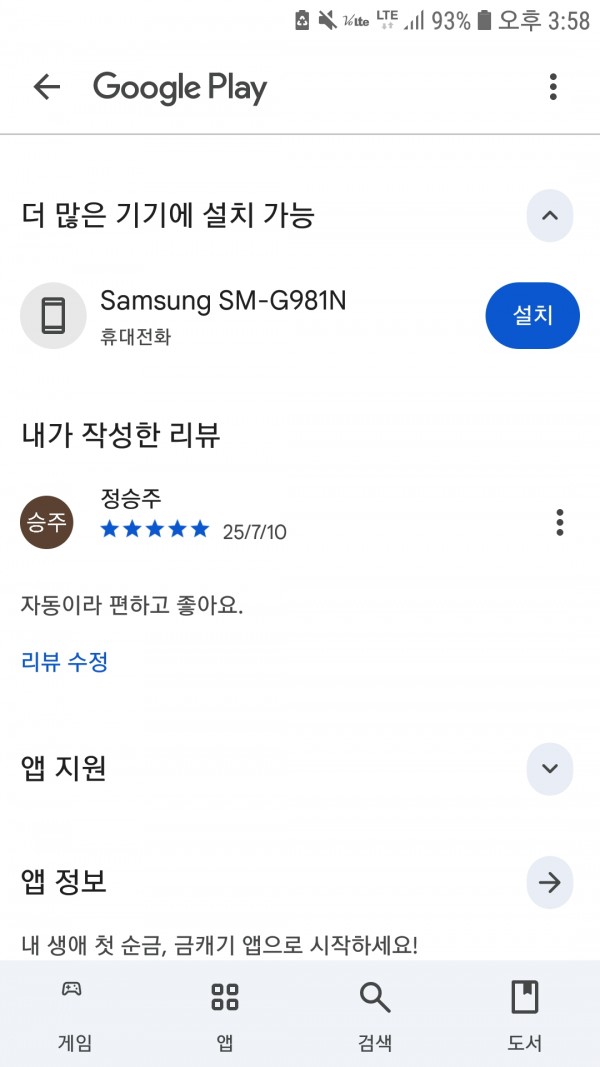Switch to the 앱 tab
Screen dimensions: 600x1067
coord(224,1014)
